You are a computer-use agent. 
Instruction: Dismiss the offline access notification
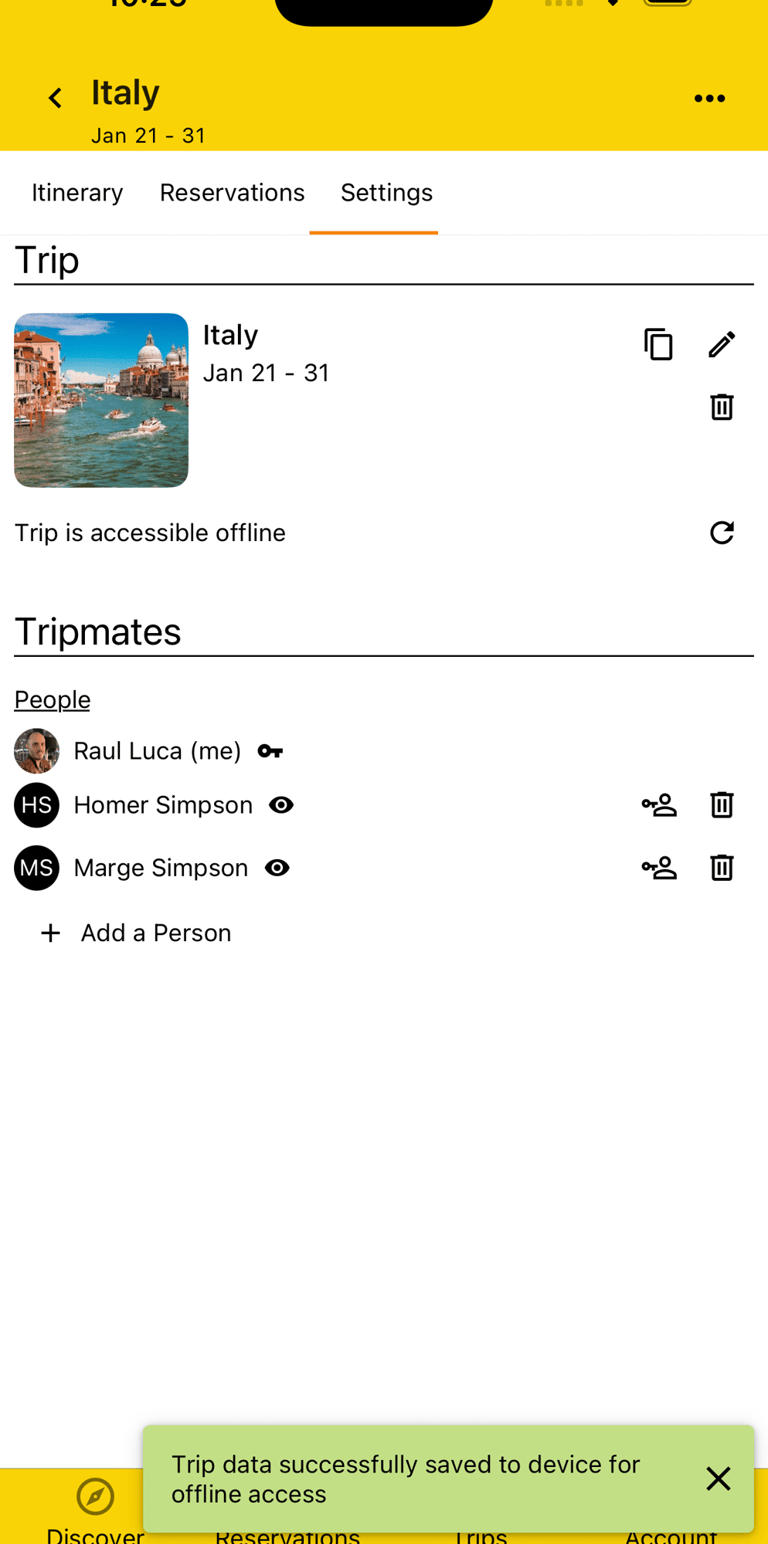point(718,1478)
